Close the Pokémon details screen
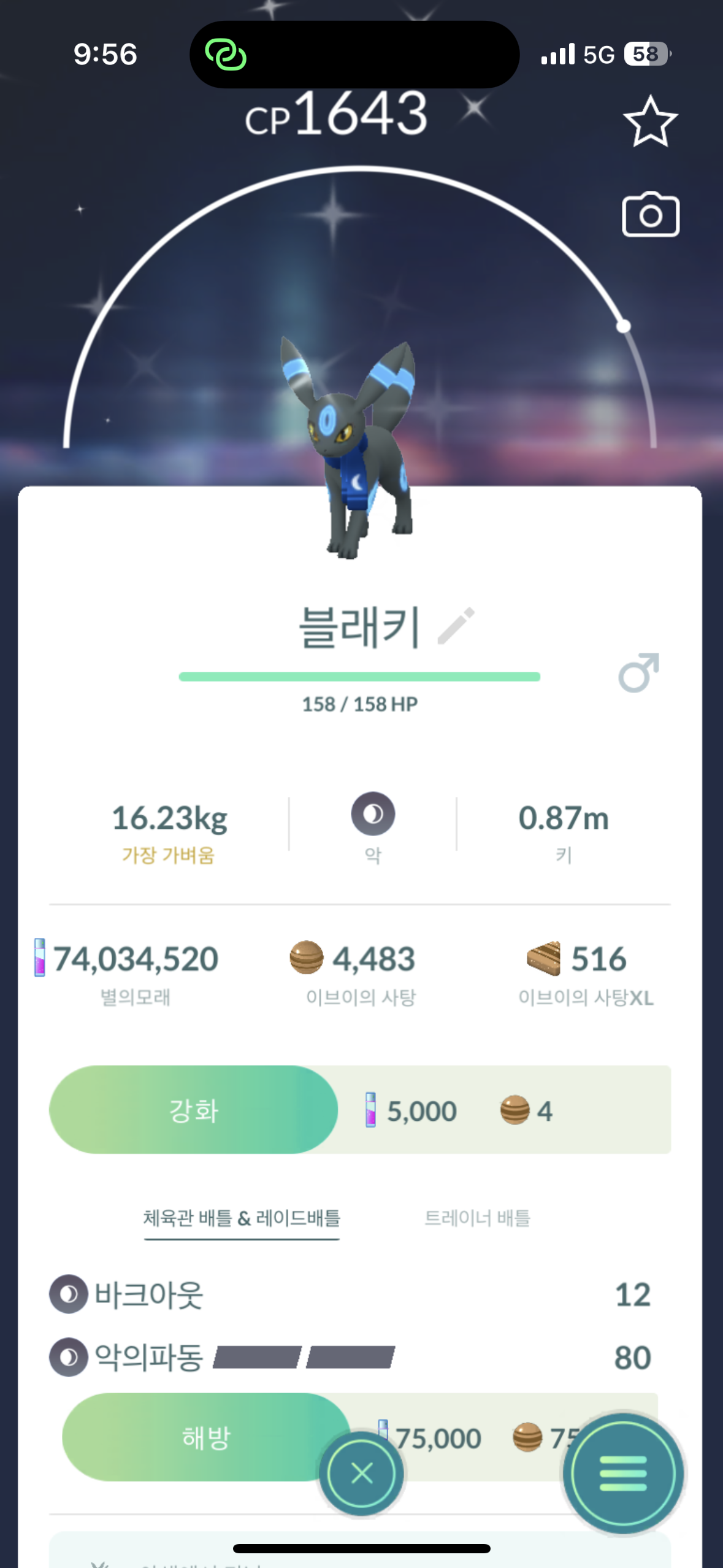The height and width of the screenshot is (1568, 723). pos(361,1473)
